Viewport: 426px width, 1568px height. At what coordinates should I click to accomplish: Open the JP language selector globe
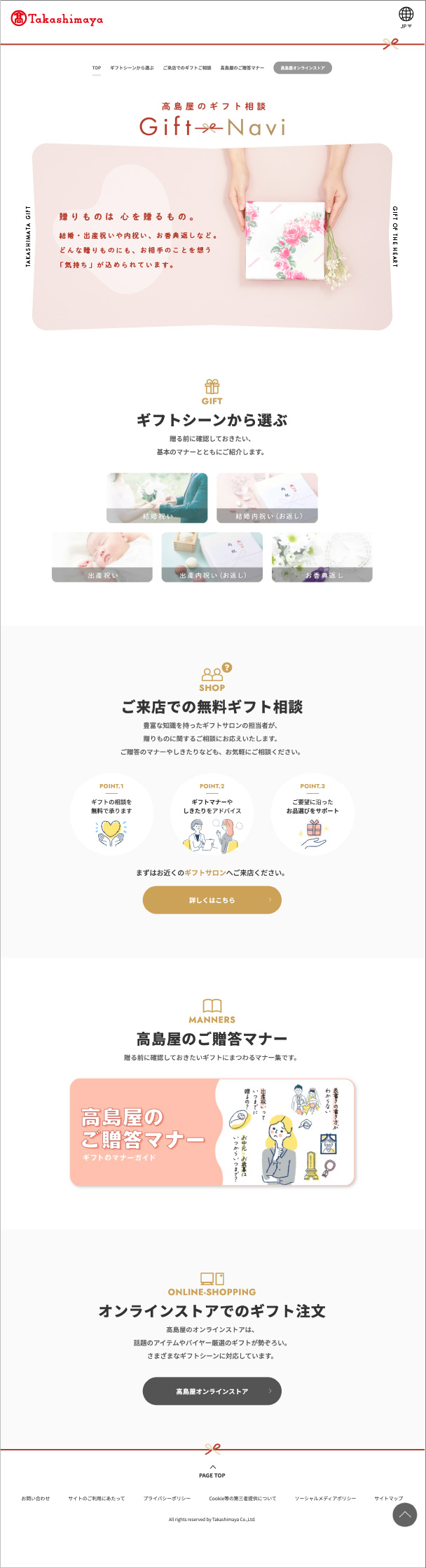point(406,16)
